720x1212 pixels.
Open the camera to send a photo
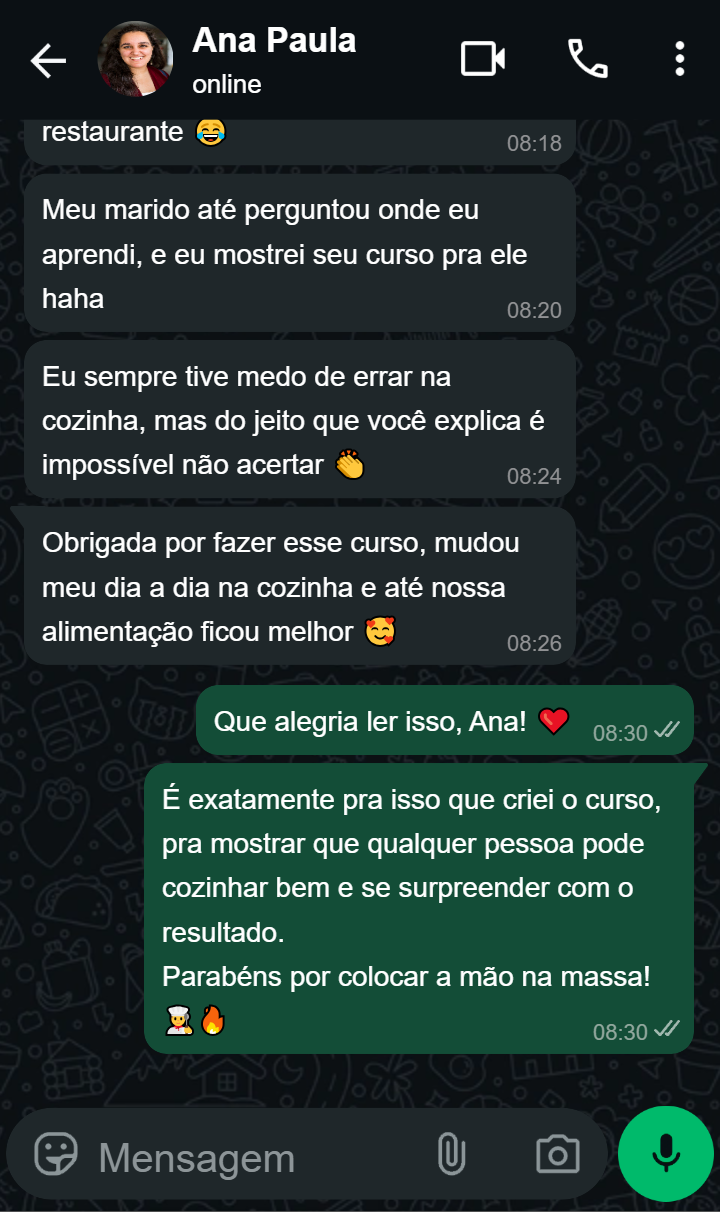point(557,1155)
